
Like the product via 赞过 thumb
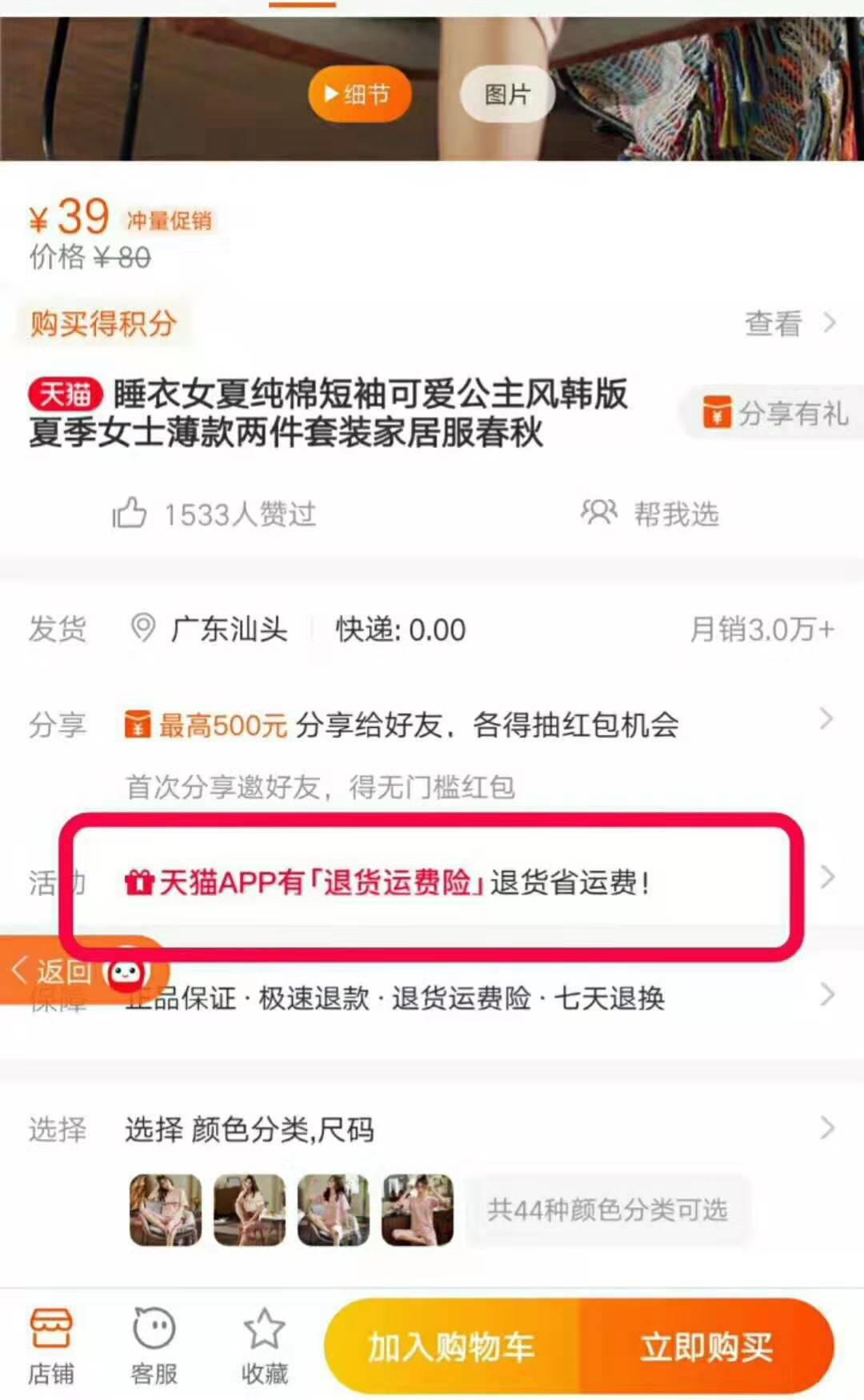(x=130, y=514)
